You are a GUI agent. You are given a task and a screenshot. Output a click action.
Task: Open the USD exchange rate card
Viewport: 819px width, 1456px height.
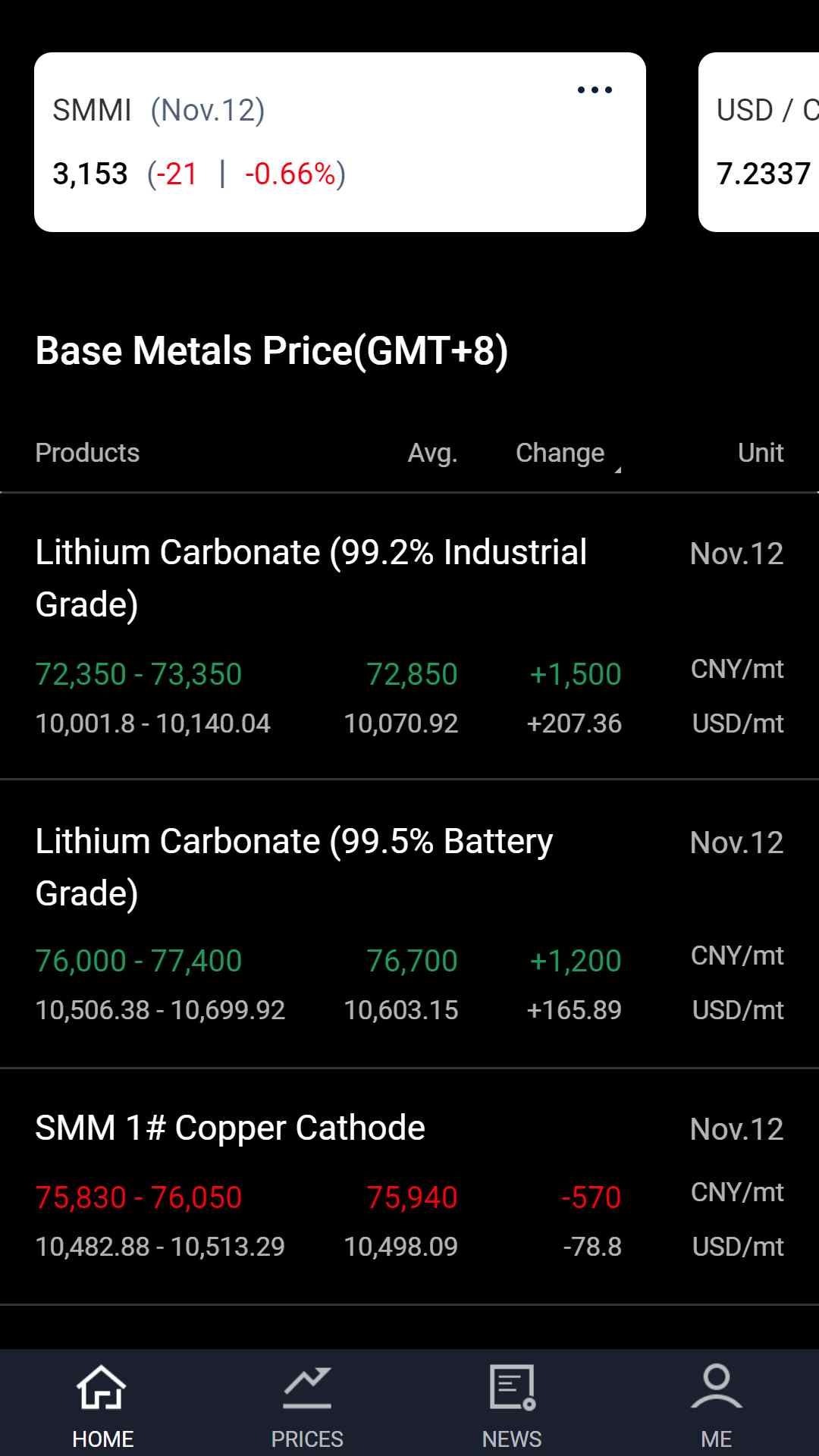[x=758, y=142]
